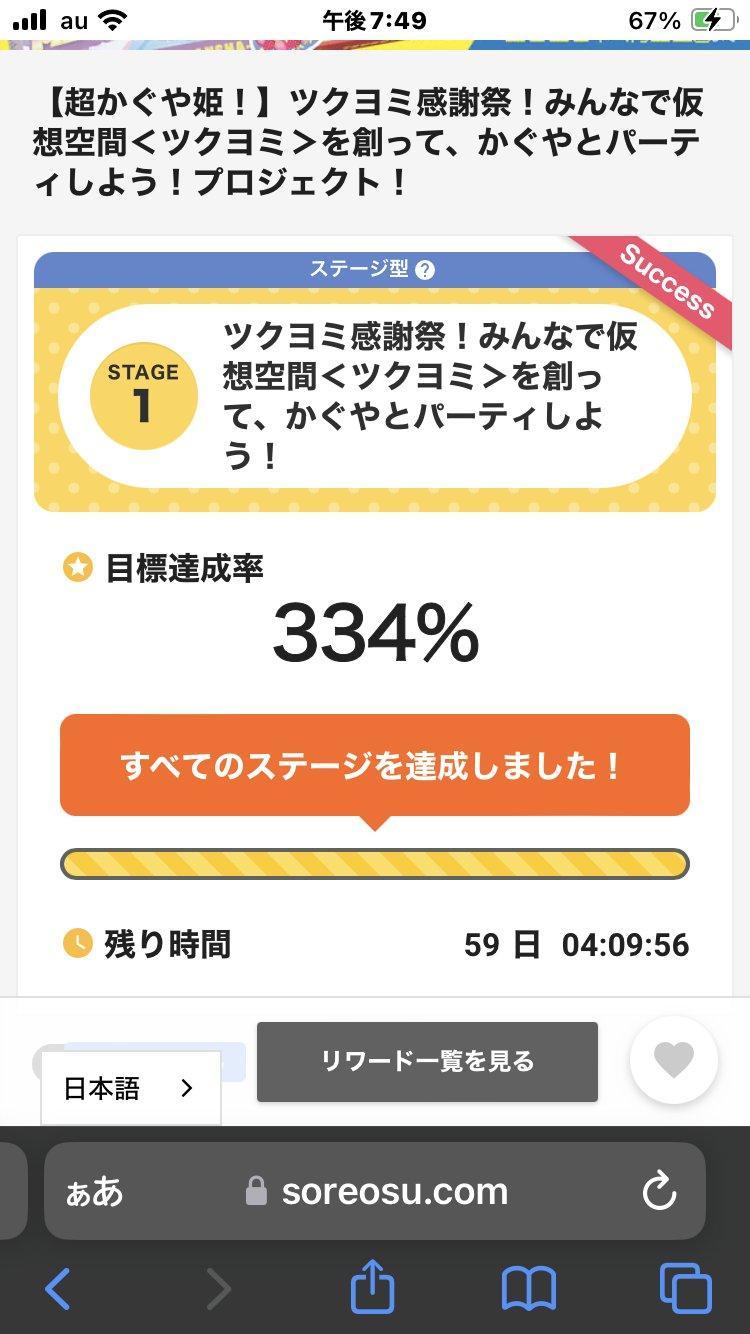Reload the soreosu.com page
Viewport: 750px width, 1334px height.
(657, 1190)
